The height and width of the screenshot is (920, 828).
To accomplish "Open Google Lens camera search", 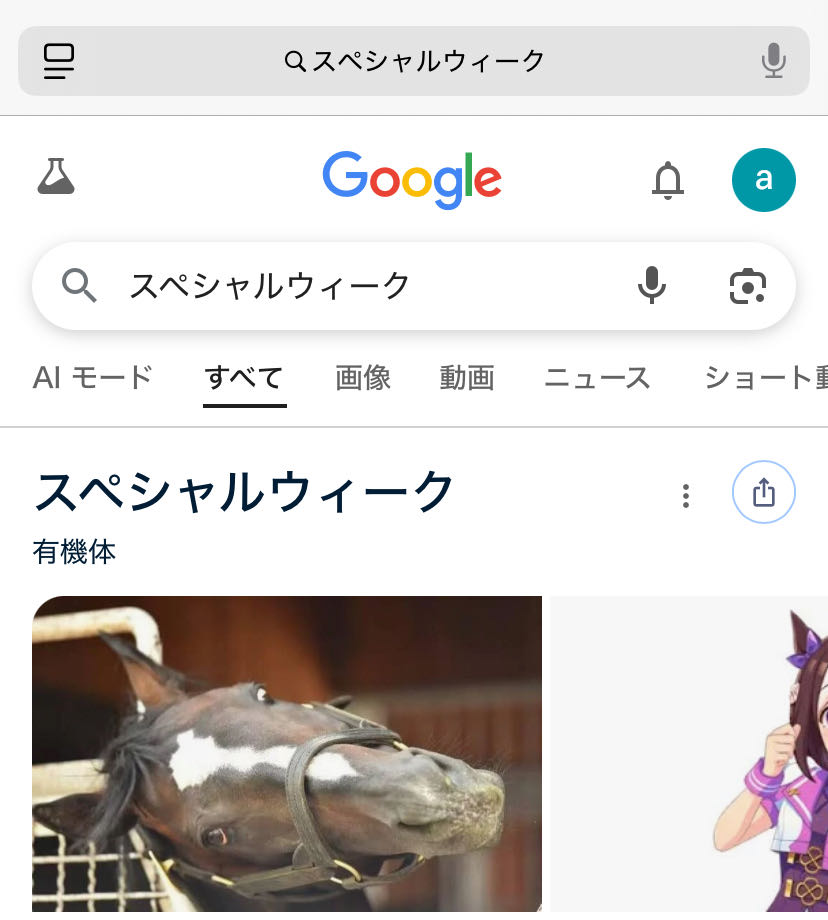I will pos(747,286).
